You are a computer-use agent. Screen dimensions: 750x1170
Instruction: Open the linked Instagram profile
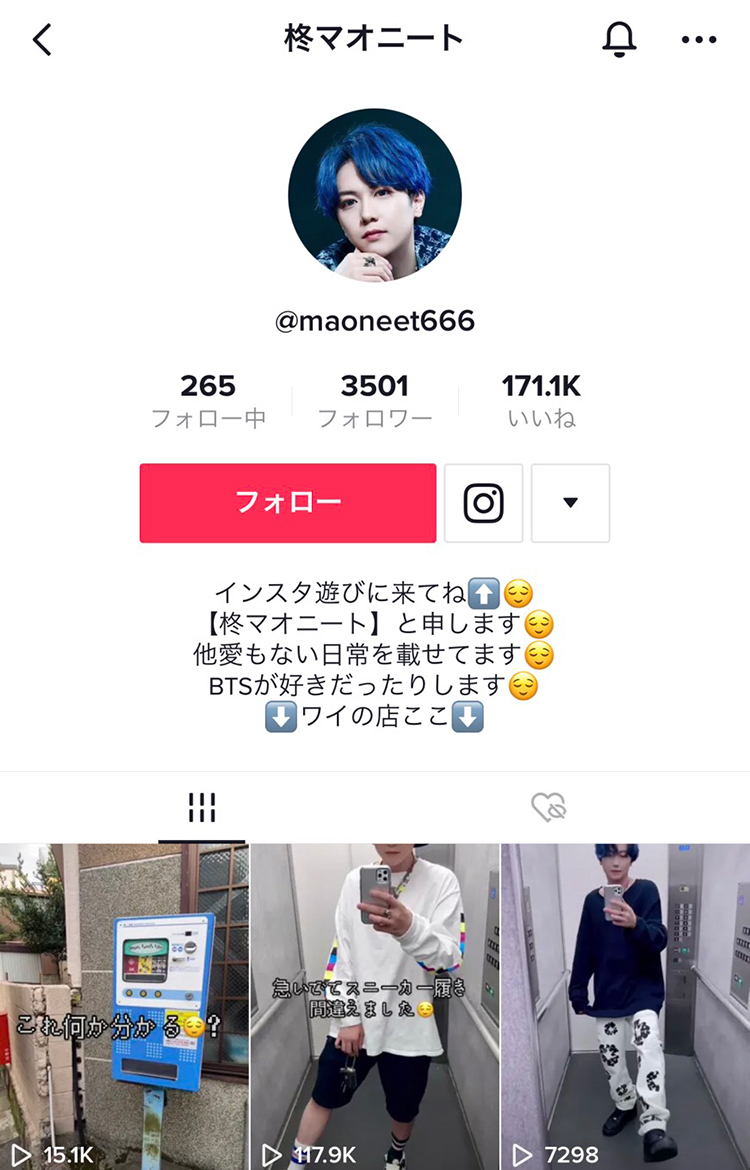click(x=483, y=502)
